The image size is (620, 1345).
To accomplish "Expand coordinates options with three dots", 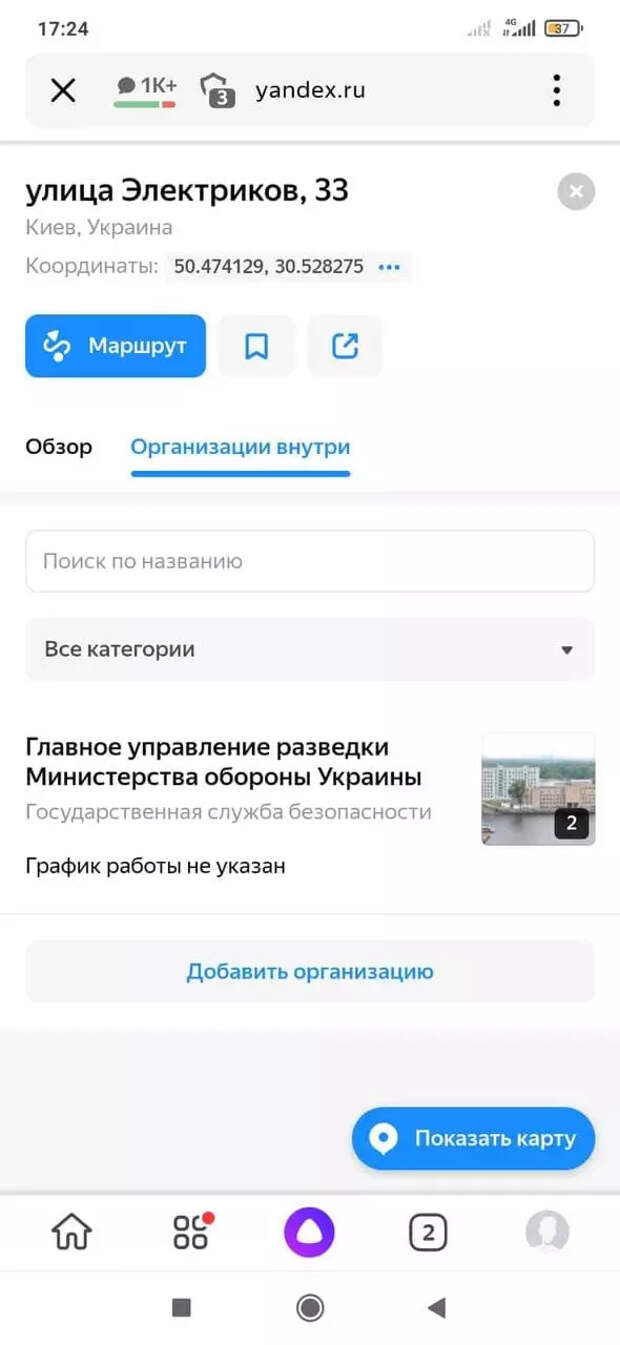I will click(389, 268).
